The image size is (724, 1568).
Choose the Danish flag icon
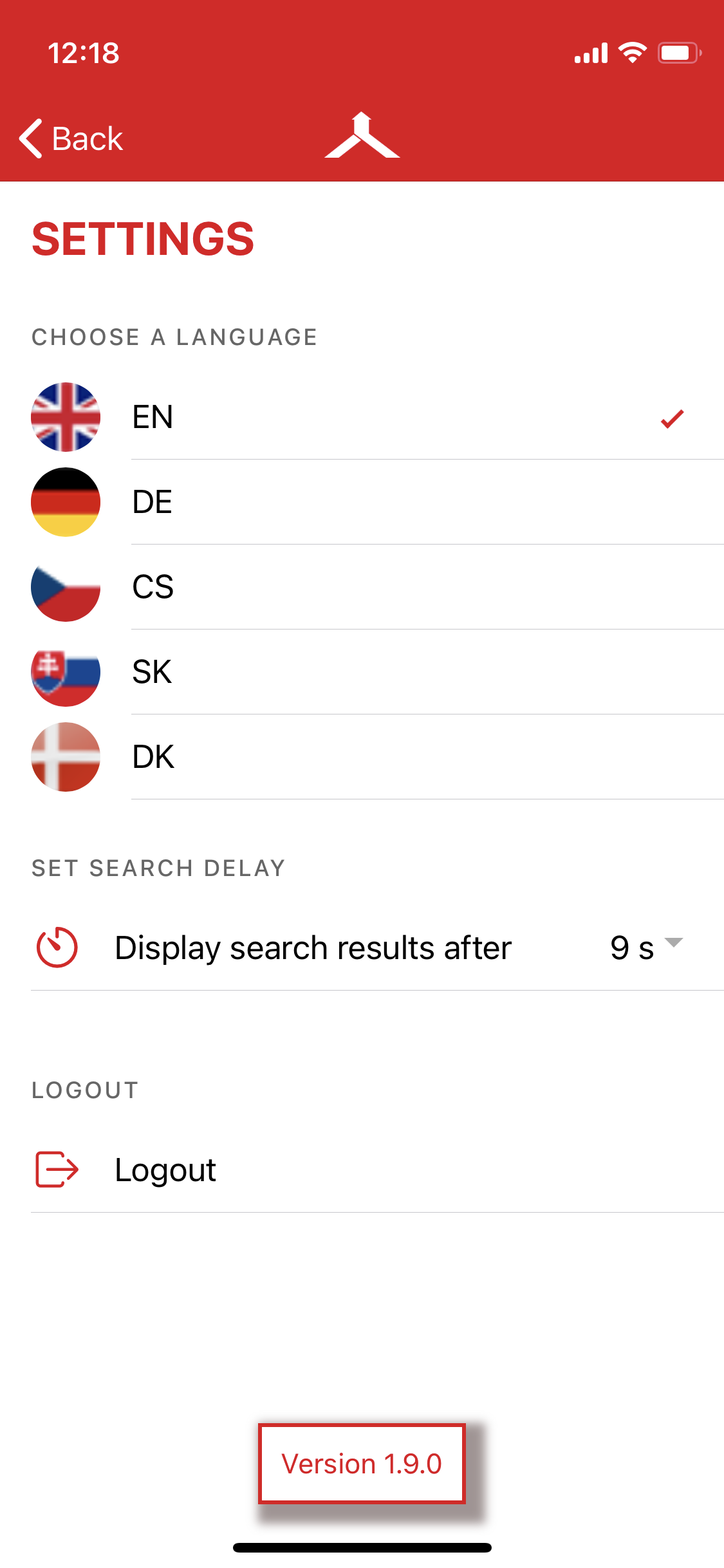pos(65,757)
